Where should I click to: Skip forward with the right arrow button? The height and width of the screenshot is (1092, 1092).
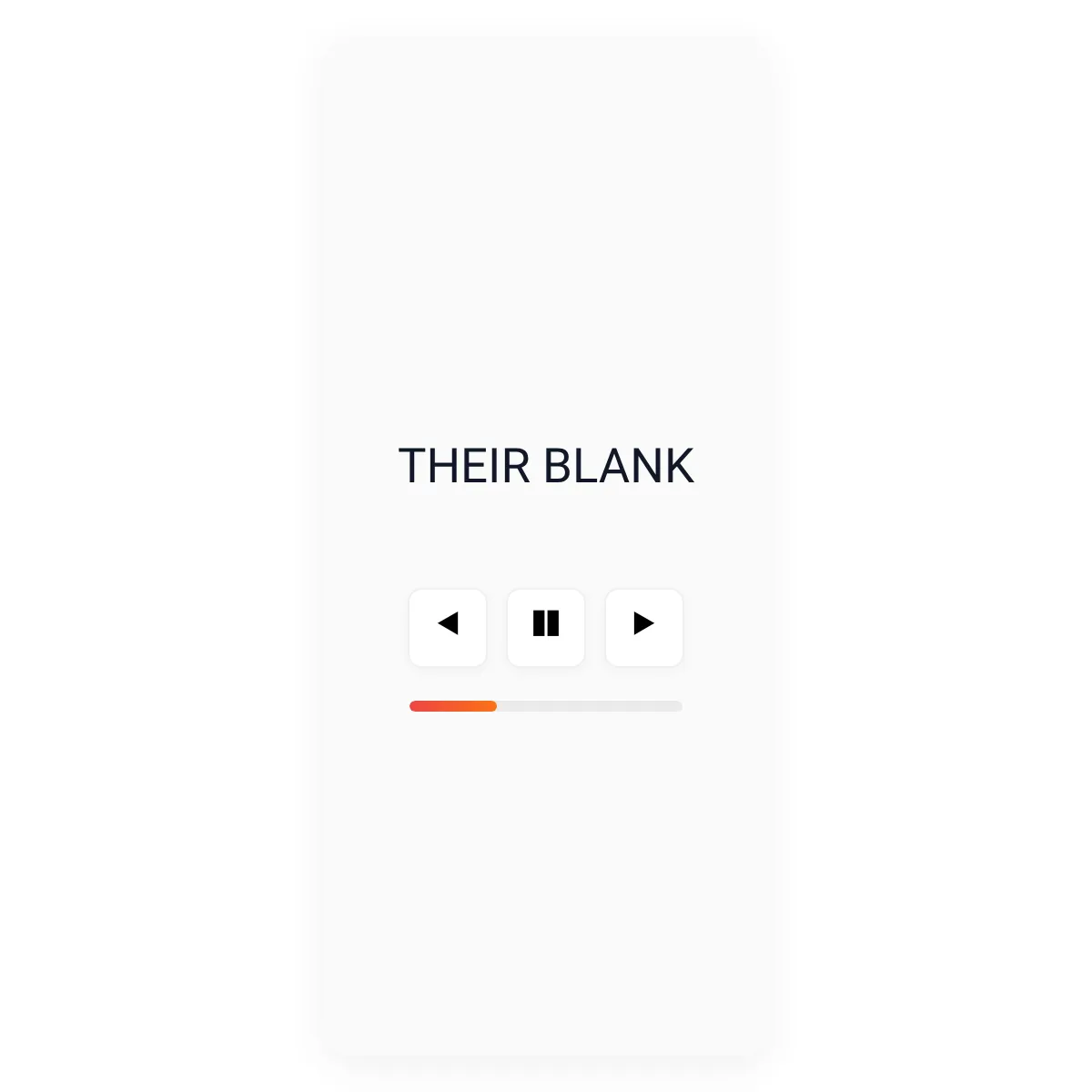[644, 627]
